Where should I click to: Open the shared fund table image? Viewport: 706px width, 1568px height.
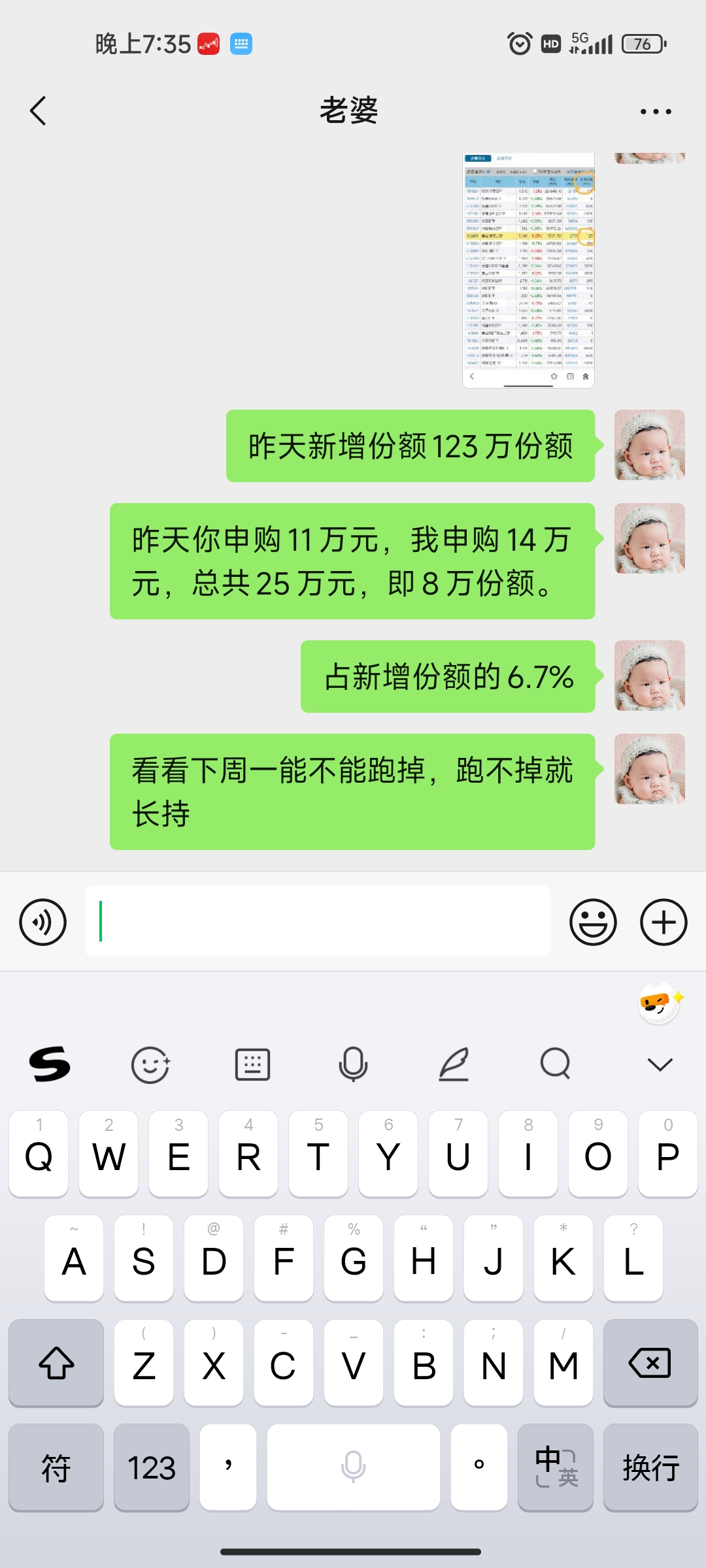click(528, 270)
